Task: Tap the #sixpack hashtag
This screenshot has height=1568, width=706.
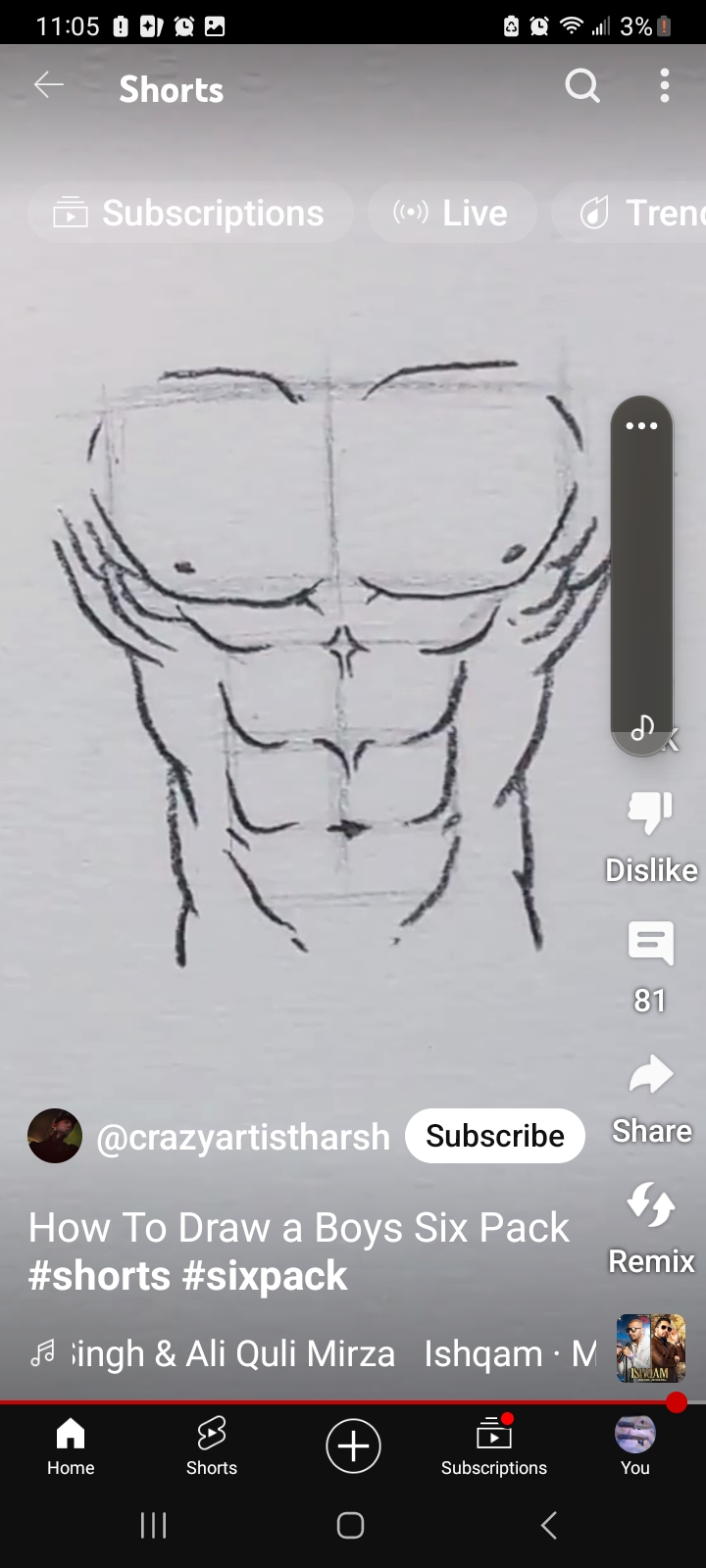Action: (x=264, y=1276)
